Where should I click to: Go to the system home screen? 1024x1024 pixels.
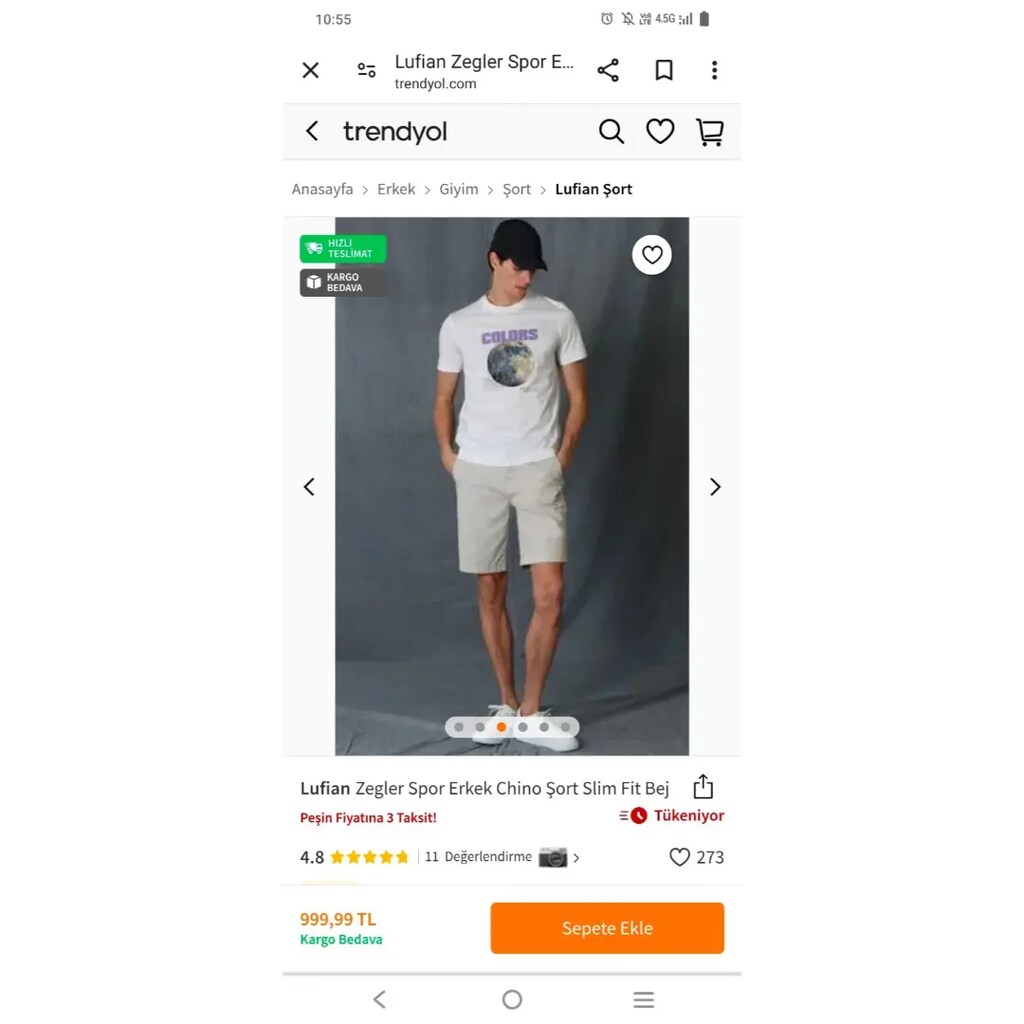click(512, 999)
